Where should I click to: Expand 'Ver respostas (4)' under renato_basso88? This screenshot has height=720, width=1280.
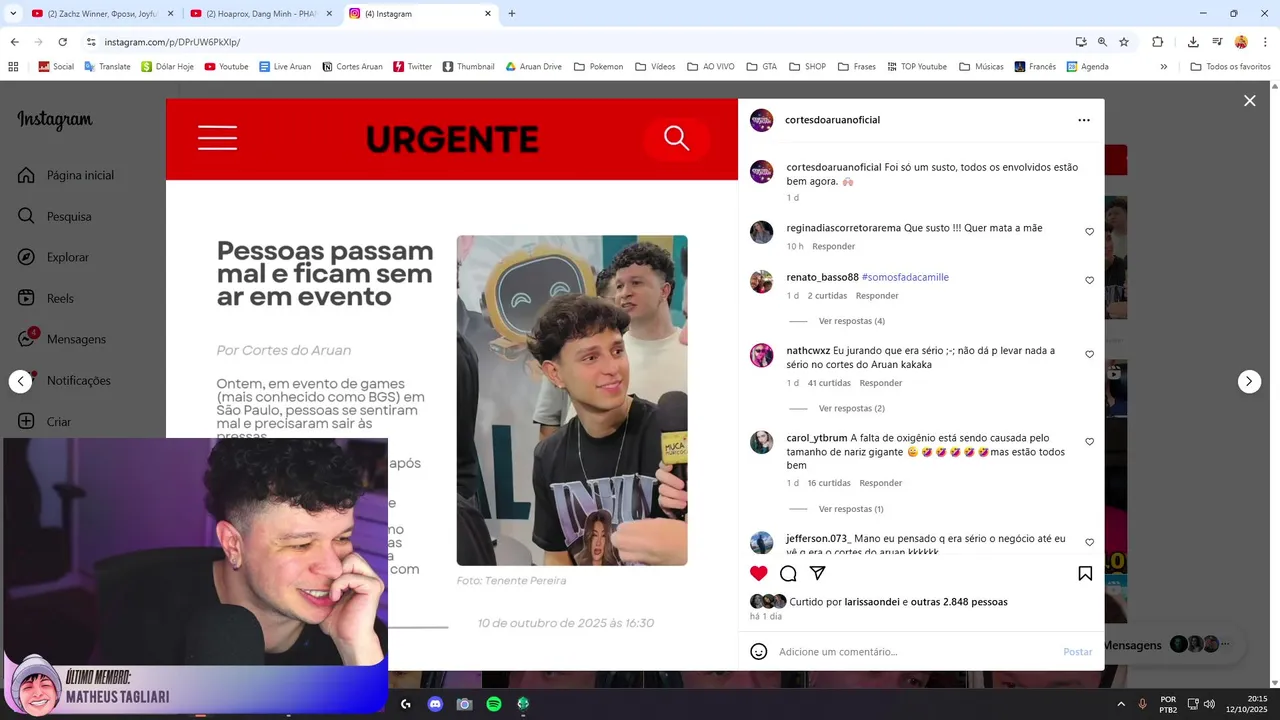coord(851,321)
